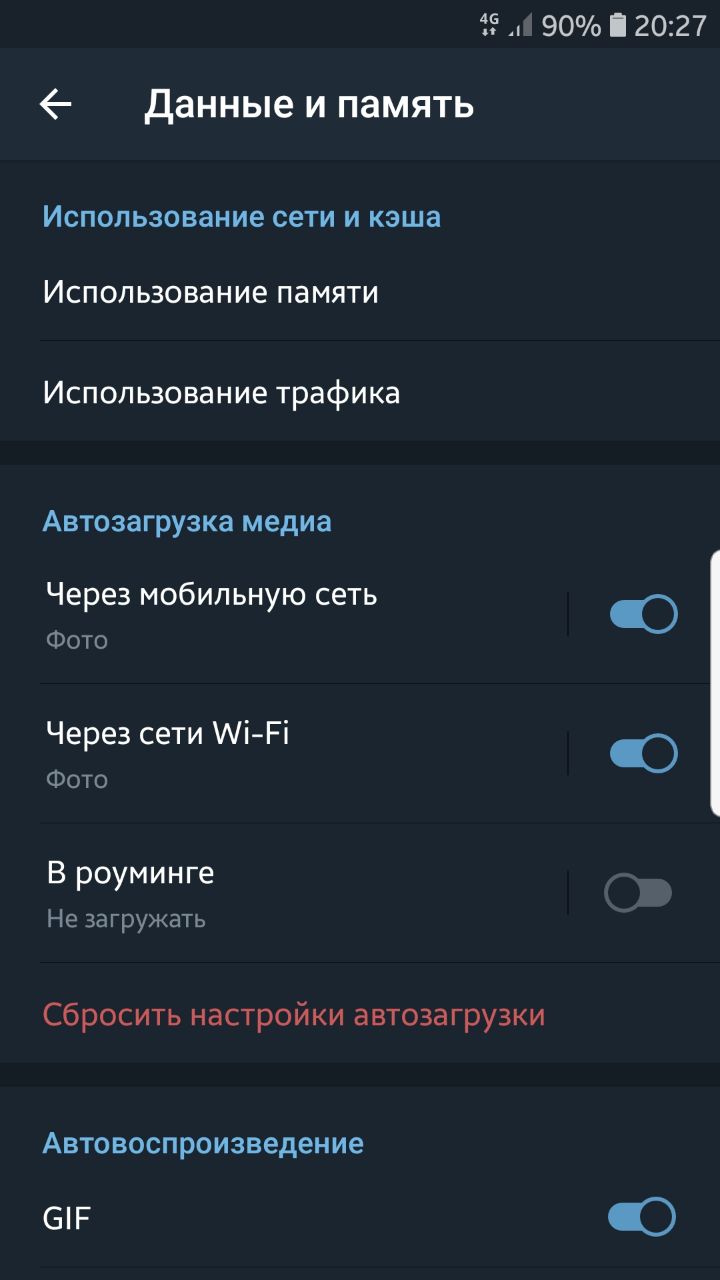Tap Сбросить настройки автозагрузки

click(x=294, y=1015)
